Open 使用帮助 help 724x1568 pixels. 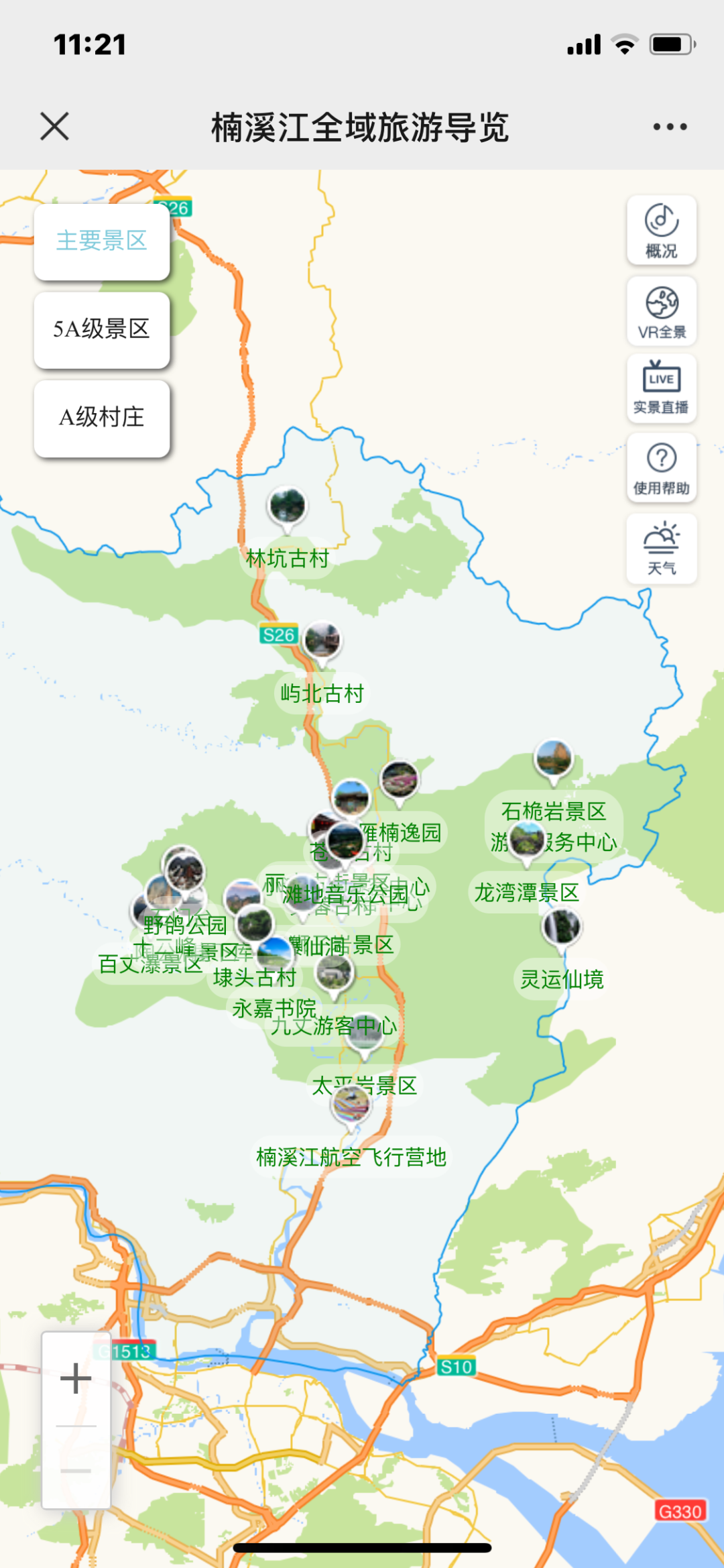click(662, 467)
